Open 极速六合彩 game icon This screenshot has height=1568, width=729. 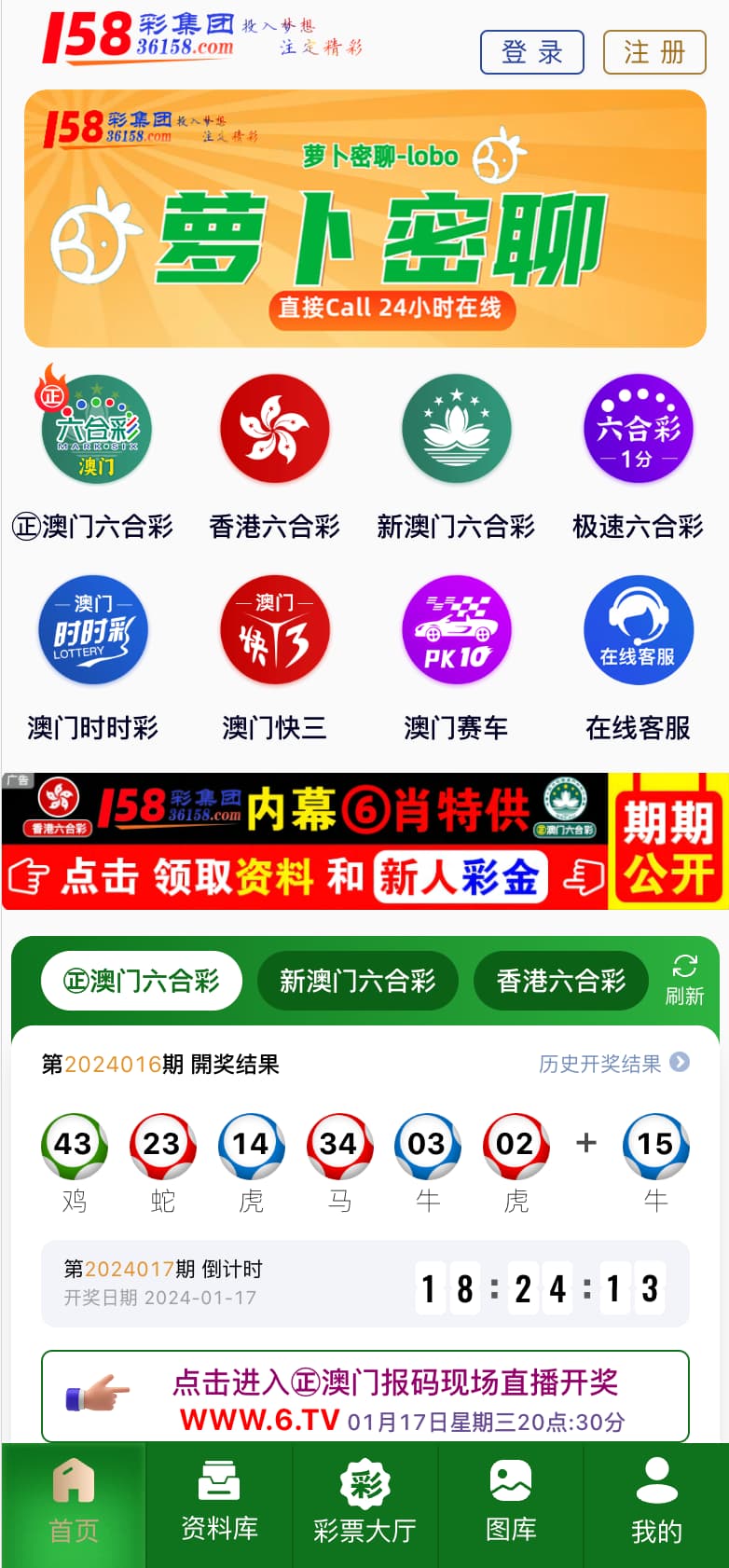pos(638,431)
